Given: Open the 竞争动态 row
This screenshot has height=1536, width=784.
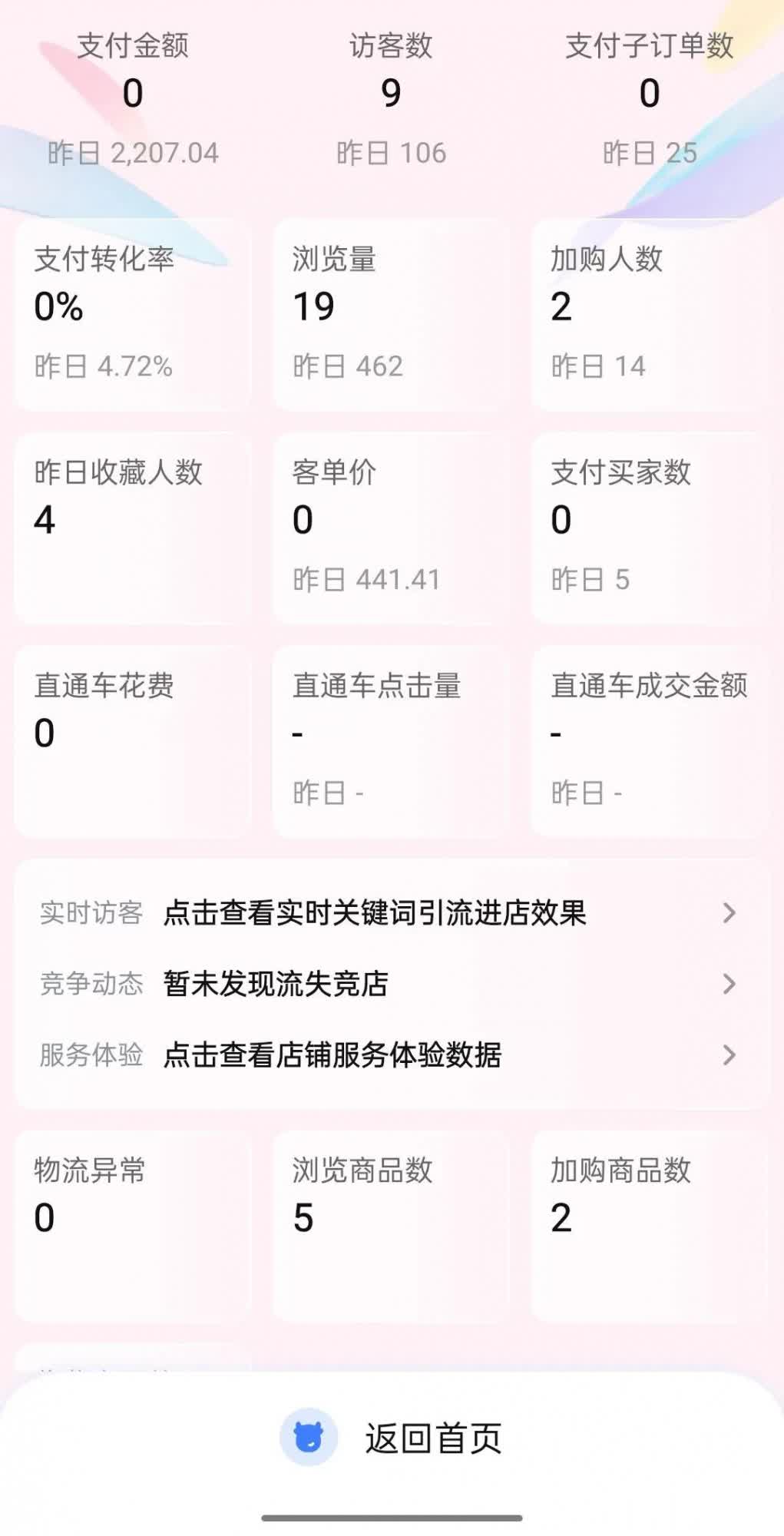Looking at the screenshot, I should (390, 984).
